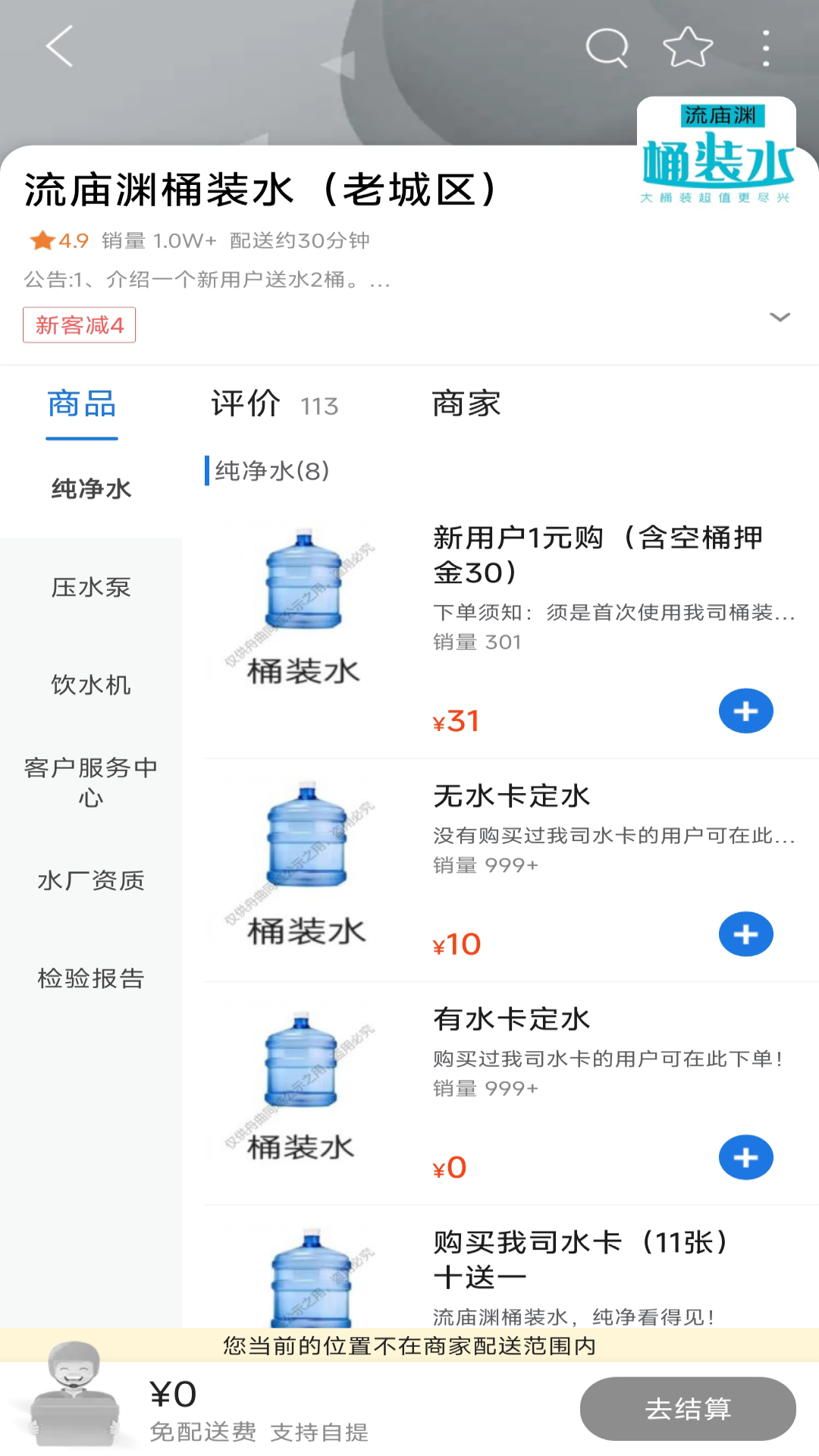Open the search icon
This screenshot has width=819, height=1456.
point(603,45)
